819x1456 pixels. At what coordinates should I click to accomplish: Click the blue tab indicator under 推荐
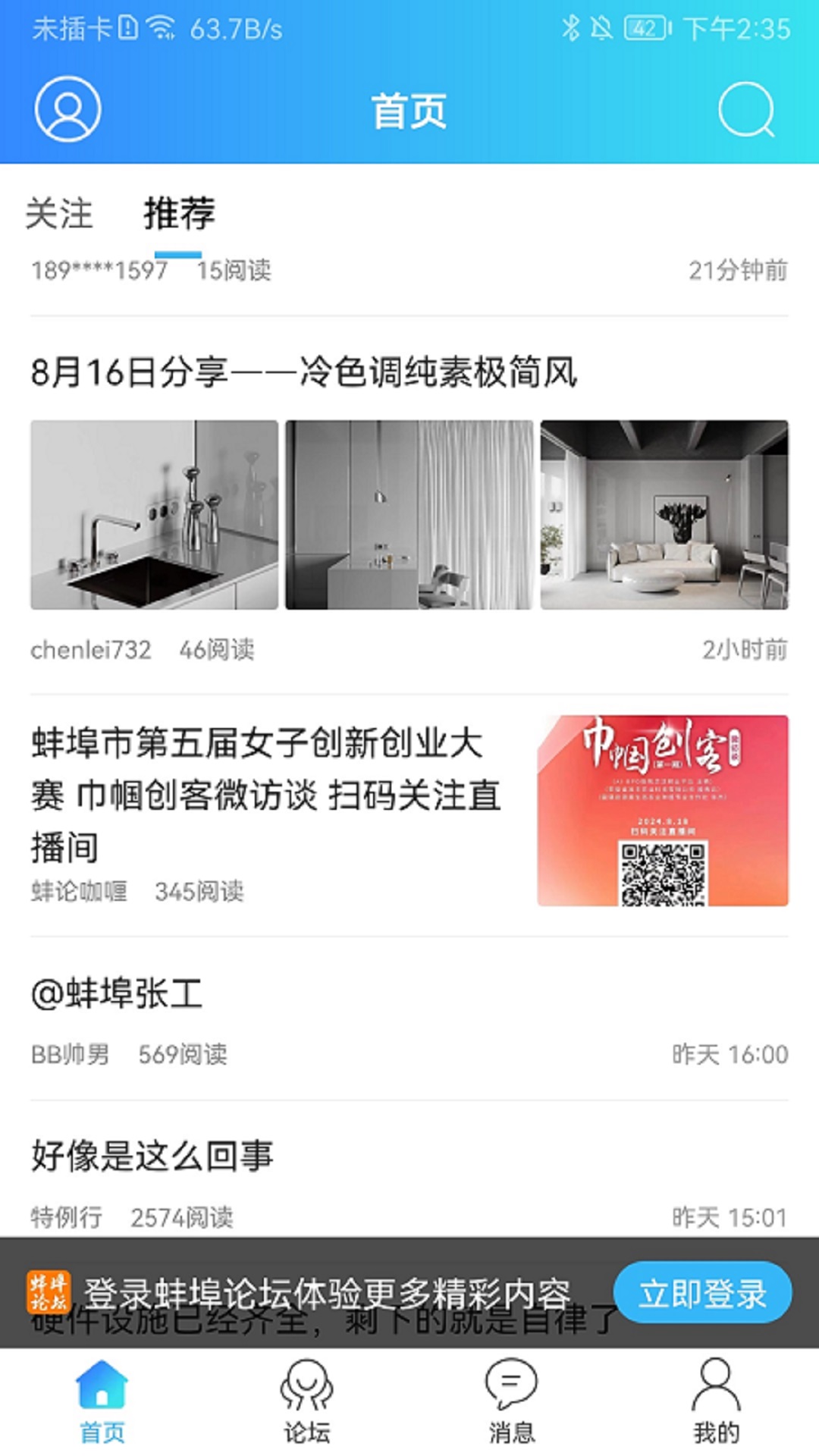[177, 253]
